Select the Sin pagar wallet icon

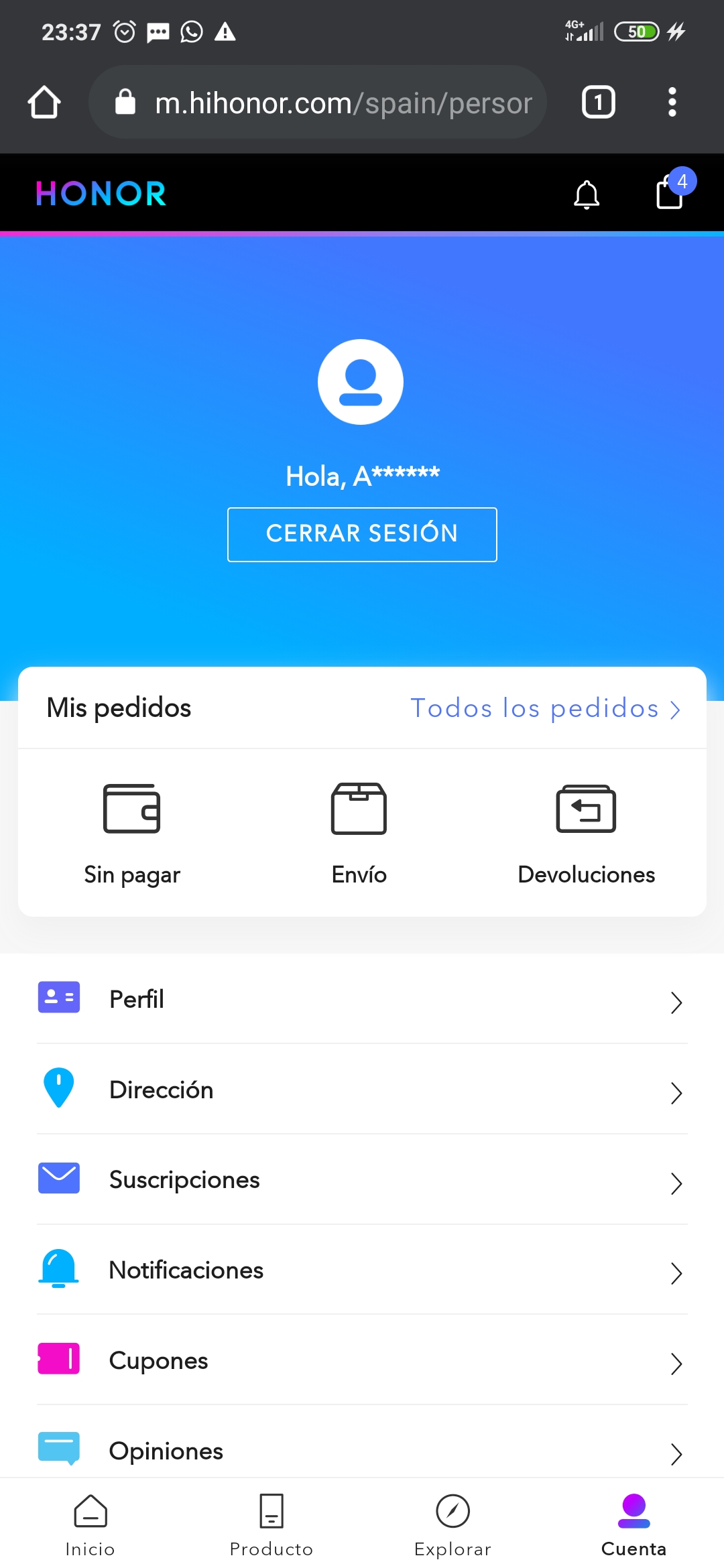(x=131, y=809)
